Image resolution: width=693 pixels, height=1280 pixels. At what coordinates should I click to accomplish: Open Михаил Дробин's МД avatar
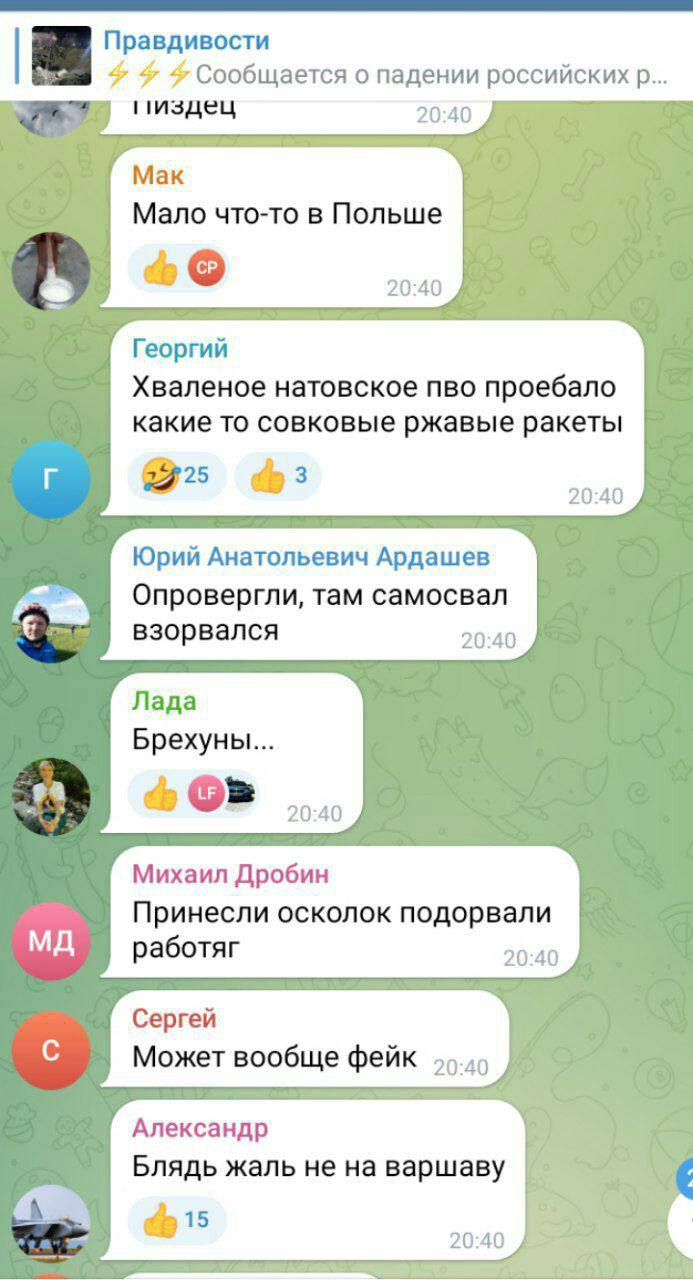click(51, 940)
